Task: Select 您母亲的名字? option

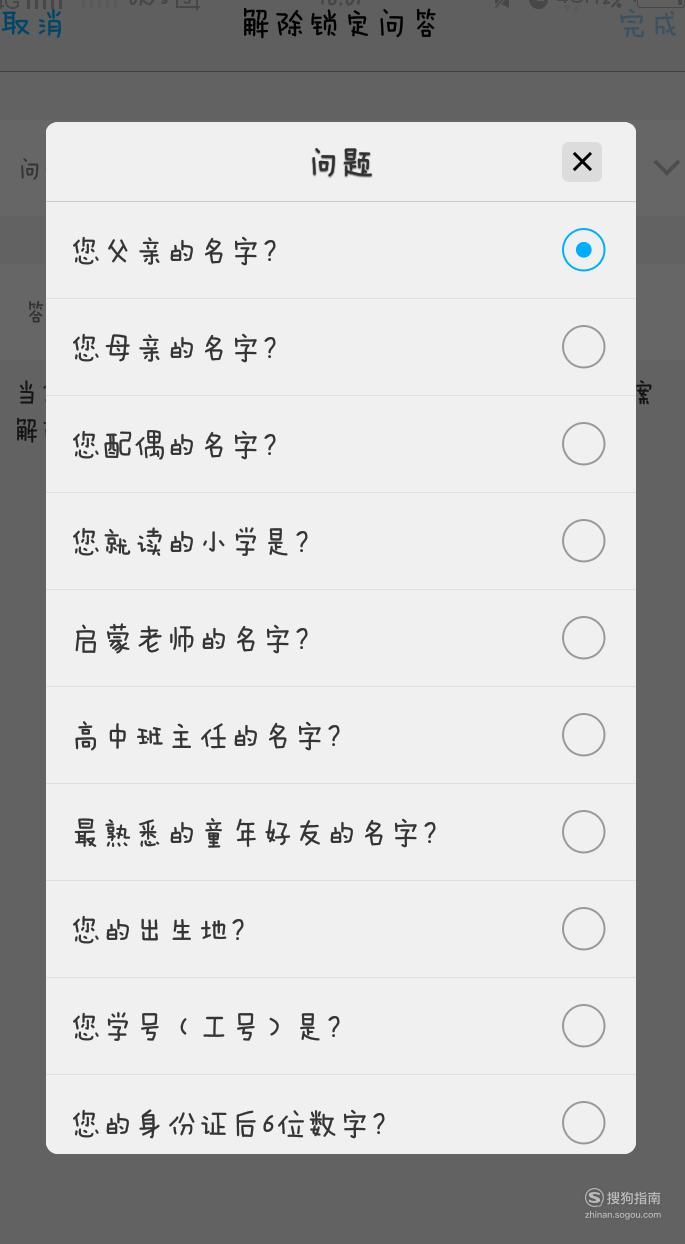Action: point(341,347)
